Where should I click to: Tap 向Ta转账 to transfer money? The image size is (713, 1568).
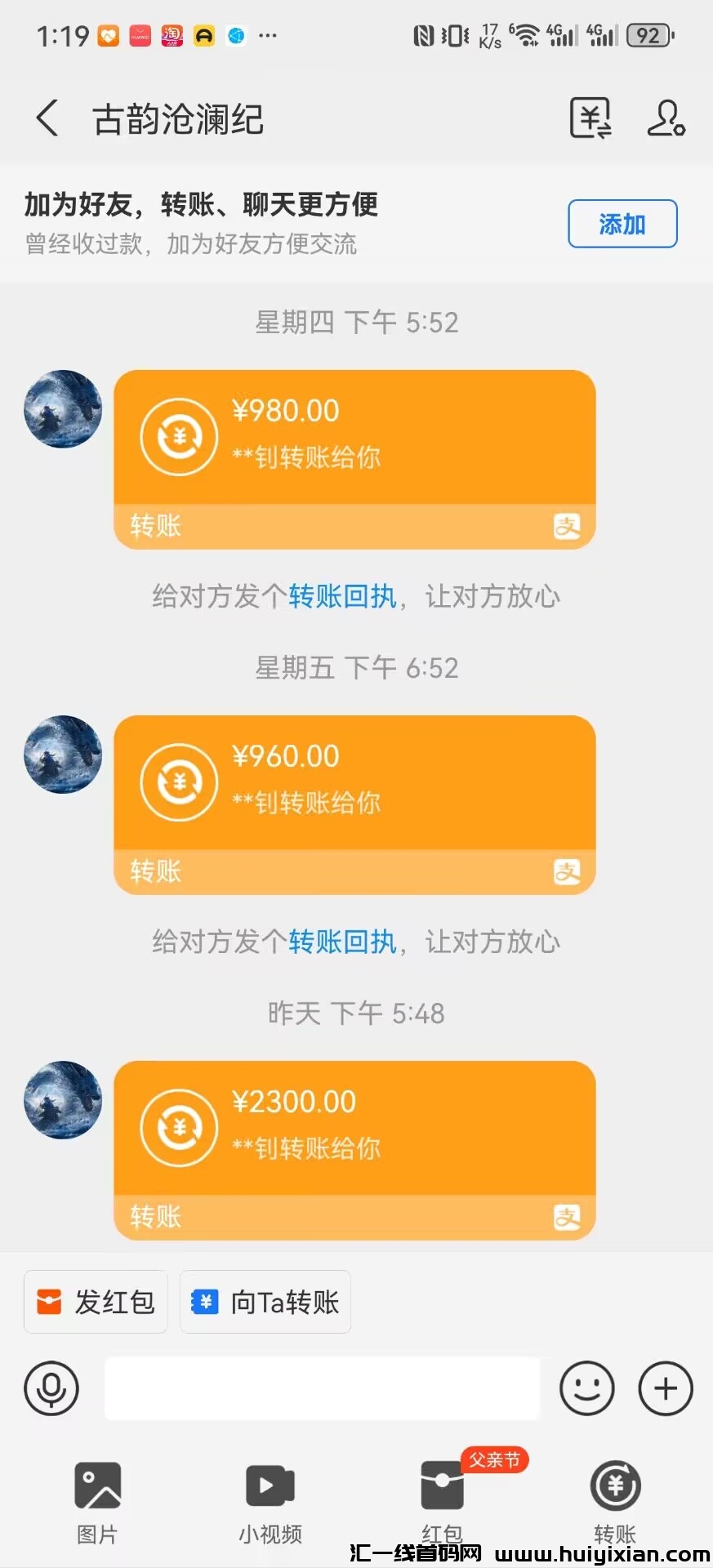[x=265, y=1302]
